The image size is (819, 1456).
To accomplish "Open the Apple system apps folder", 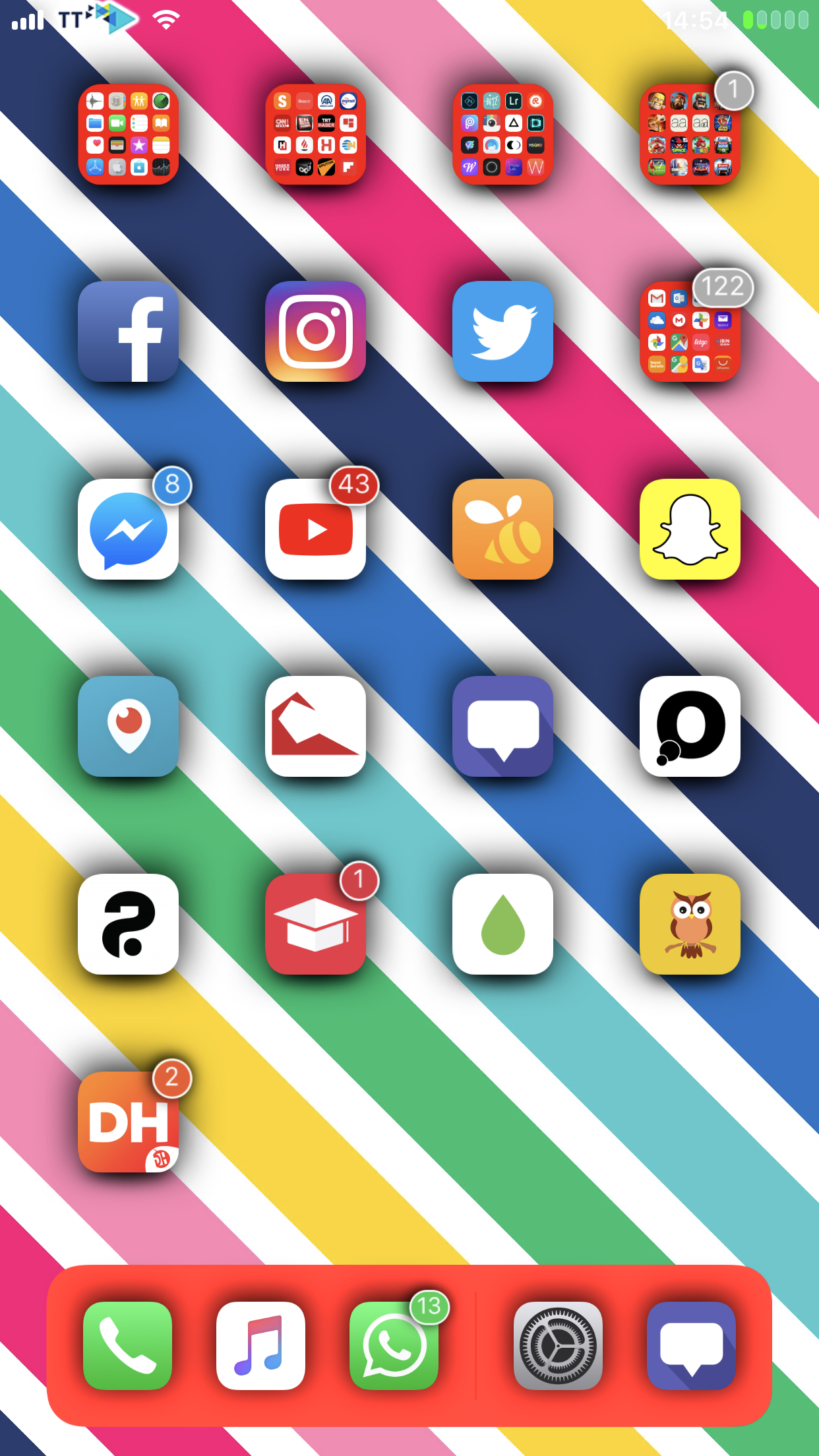I will click(x=129, y=135).
